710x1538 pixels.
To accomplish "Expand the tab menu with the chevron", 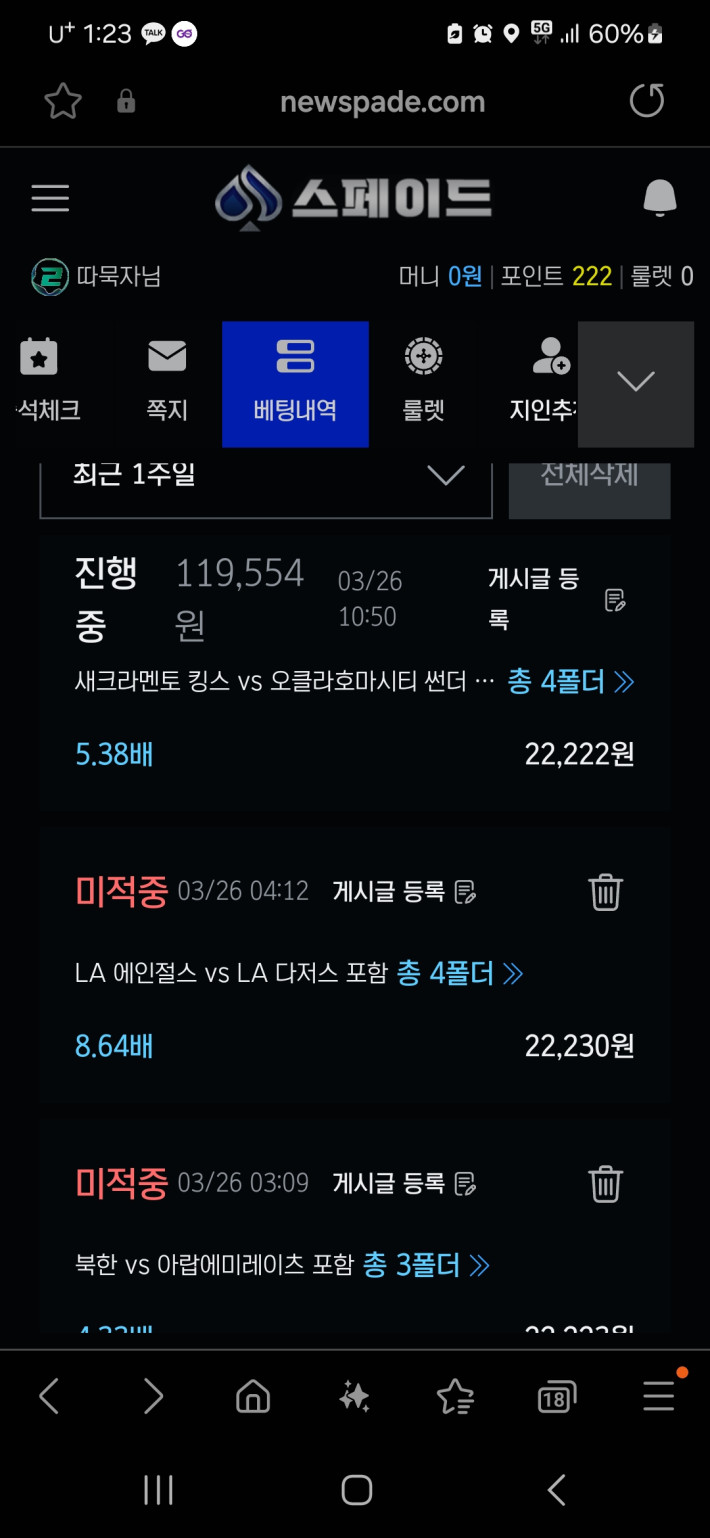I will coord(636,384).
